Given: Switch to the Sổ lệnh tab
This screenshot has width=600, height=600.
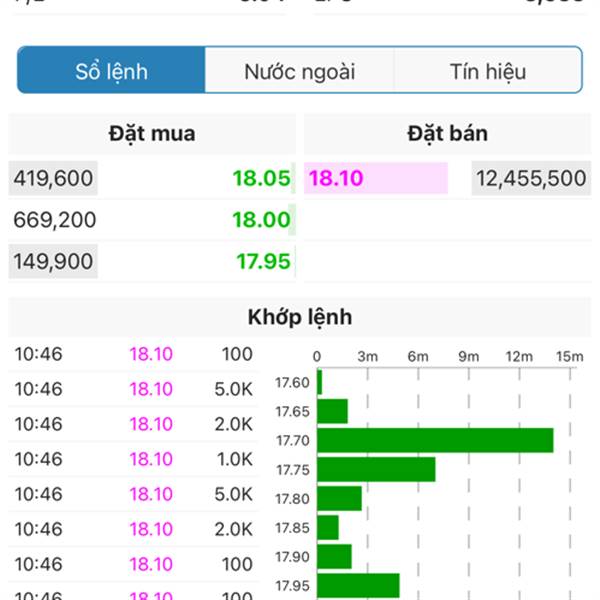Looking at the screenshot, I should 112,71.
